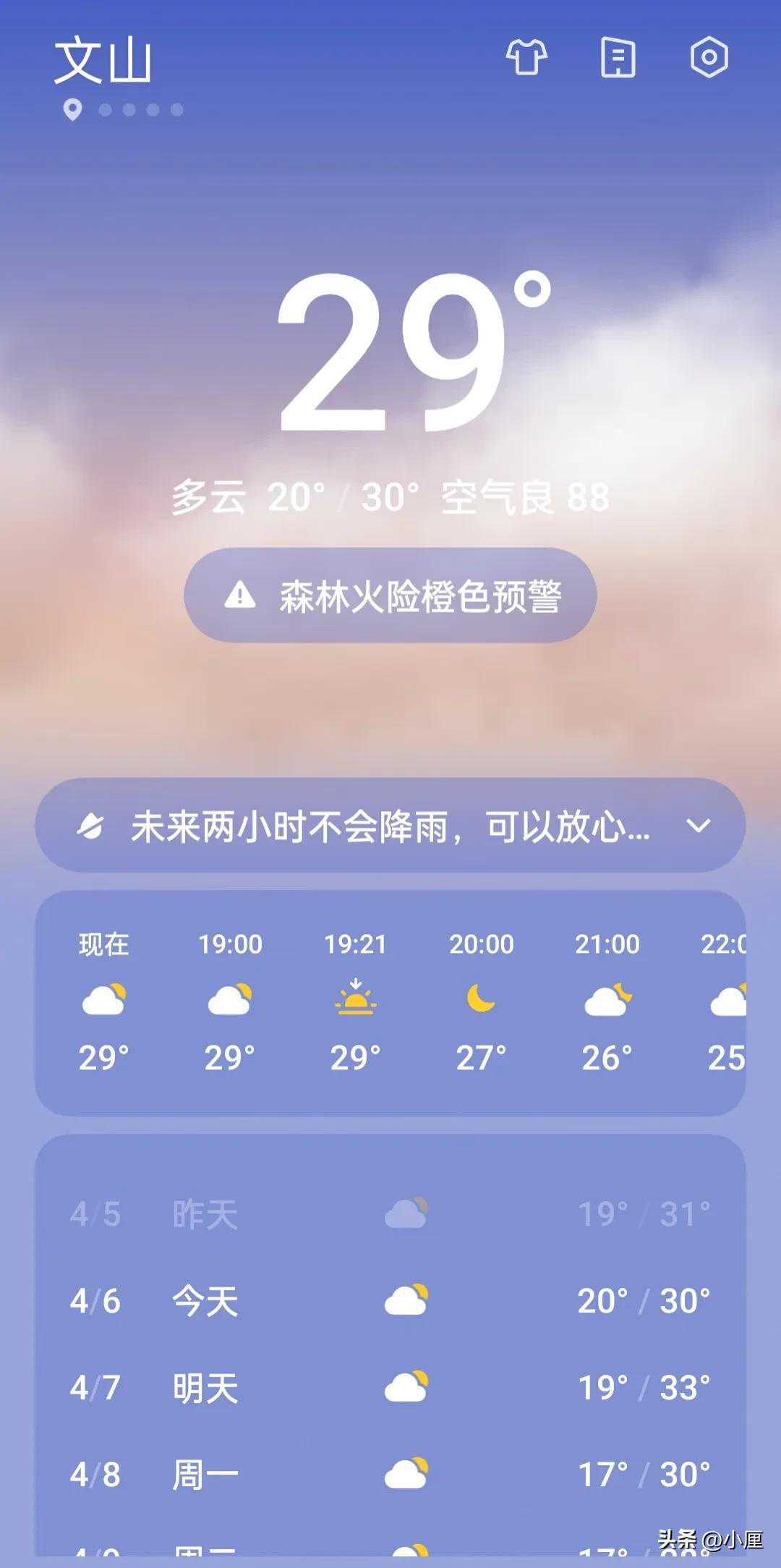This screenshot has height=1568, width=781.
Task: Open the 空气良 88 air quality details
Action: pyautogui.click(x=525, y=498)
